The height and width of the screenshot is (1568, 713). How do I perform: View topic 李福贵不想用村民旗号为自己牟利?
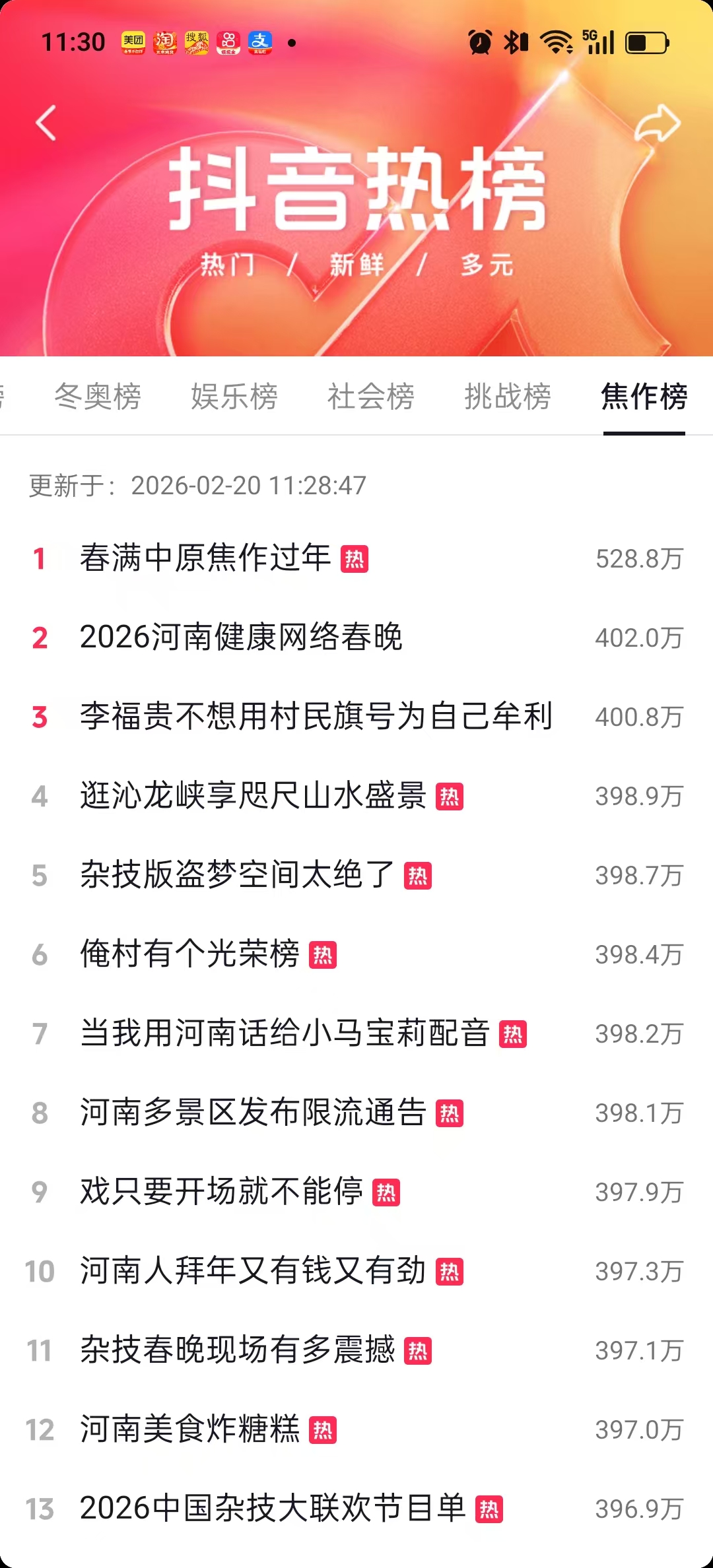[x=316, y=717]
